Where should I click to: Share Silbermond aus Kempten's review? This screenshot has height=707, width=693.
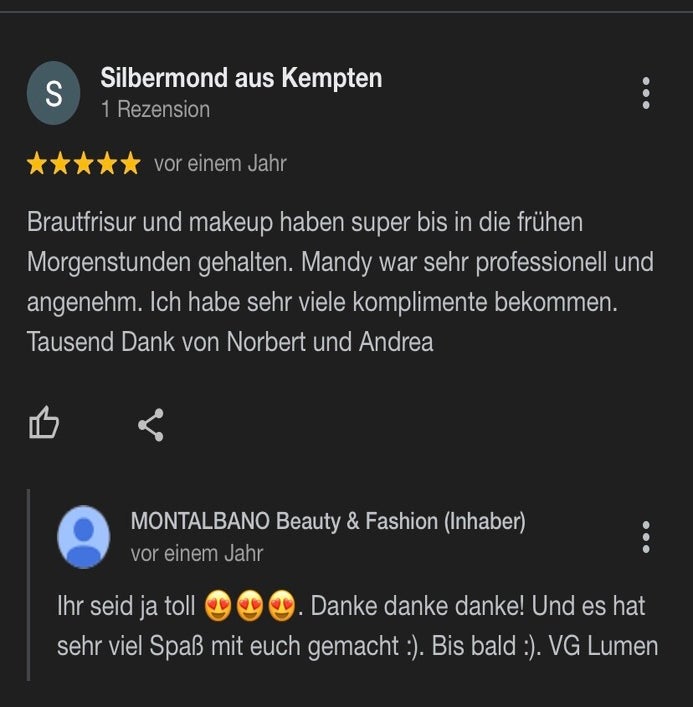(x=150, y=425)
